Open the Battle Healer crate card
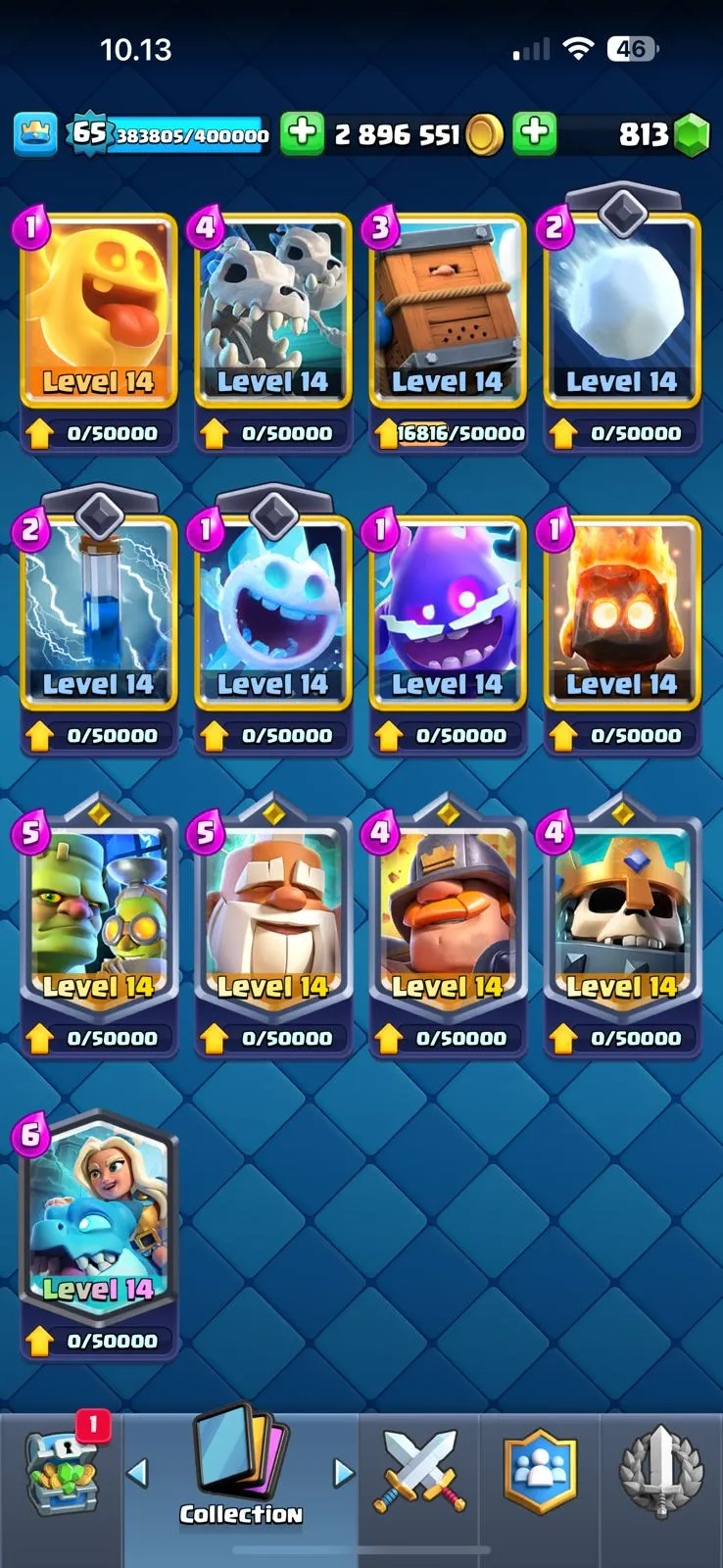 [x=448, y=314]
